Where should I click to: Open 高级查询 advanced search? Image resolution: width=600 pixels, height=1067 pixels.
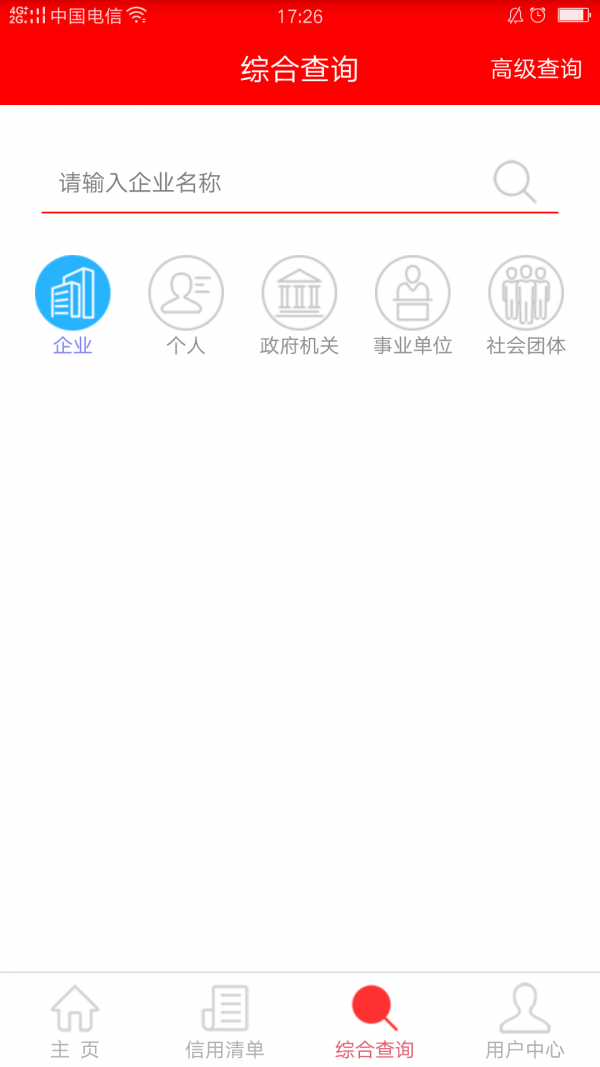tap(536, 69)
